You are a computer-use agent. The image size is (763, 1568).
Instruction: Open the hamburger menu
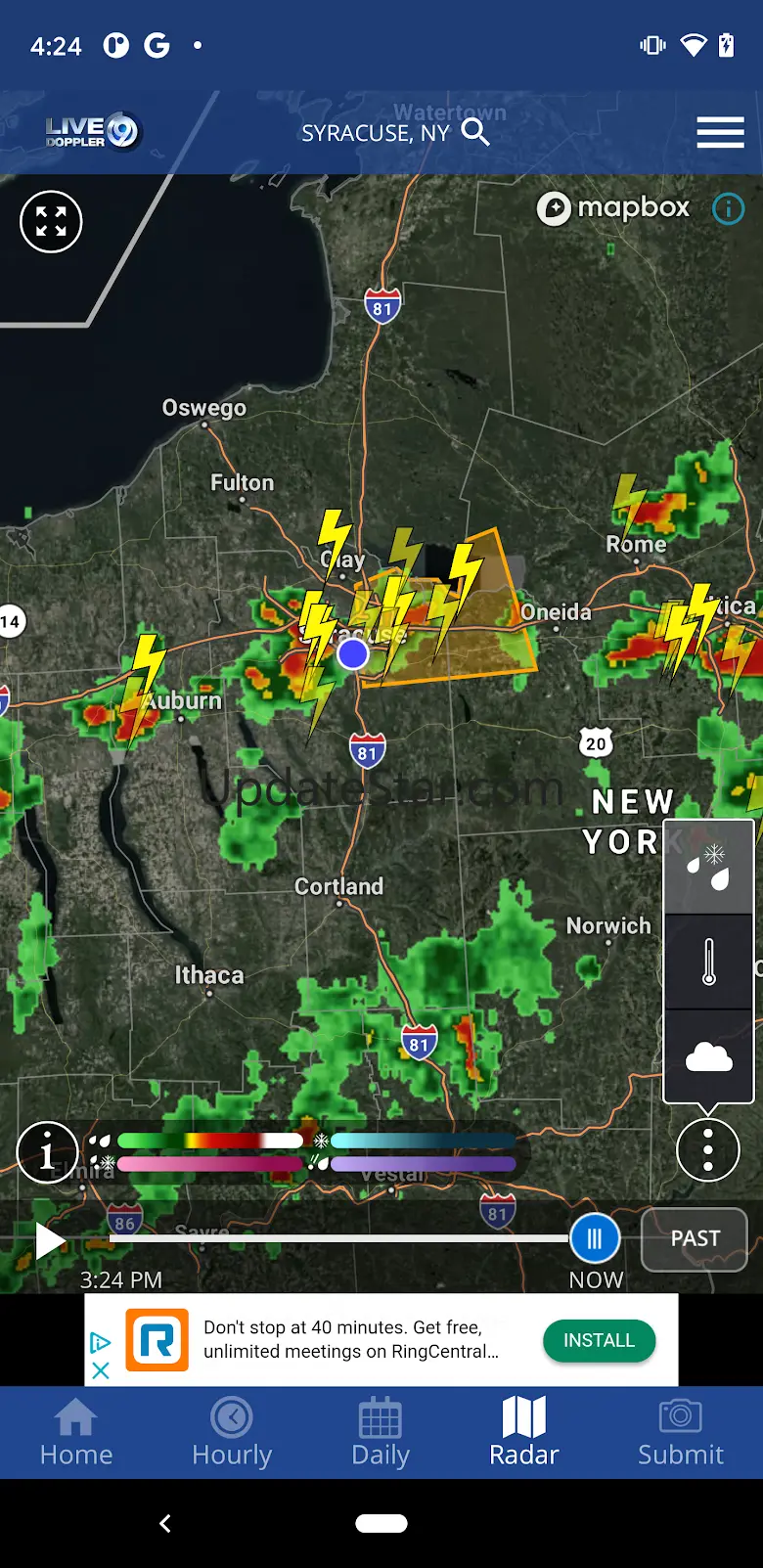pos(720,132)
